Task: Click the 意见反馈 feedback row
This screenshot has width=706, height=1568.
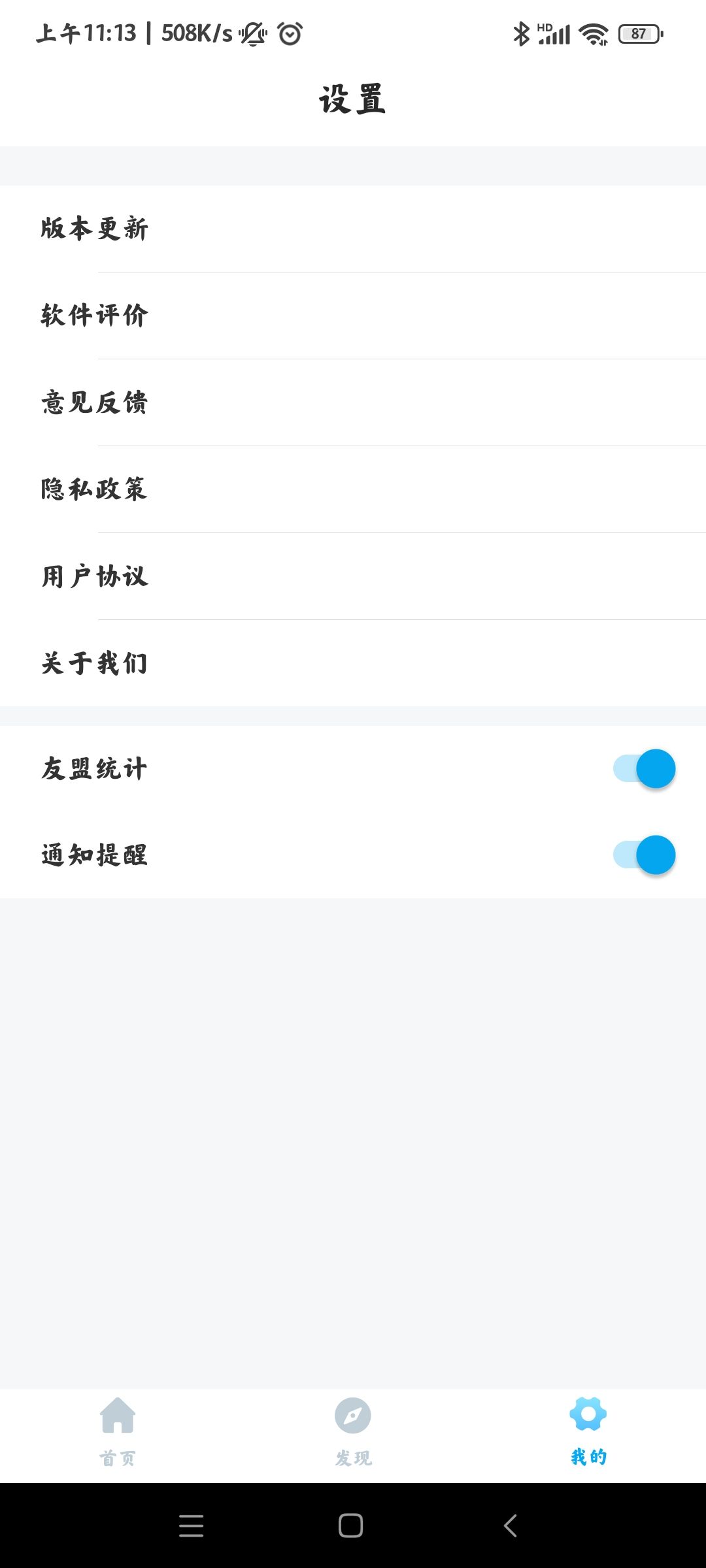Action: click(93, 403)
